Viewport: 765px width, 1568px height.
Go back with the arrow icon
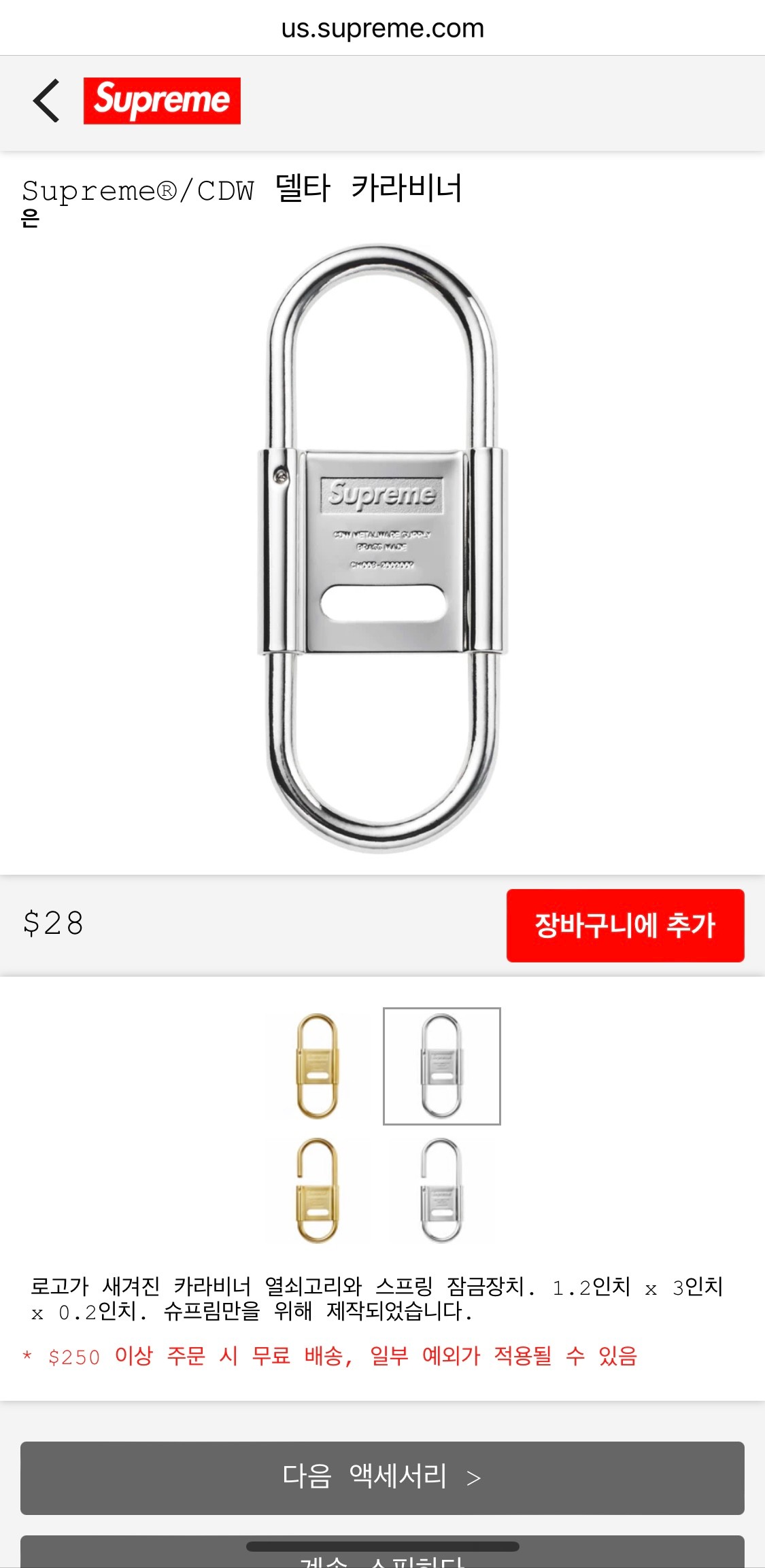click(46, 101)
